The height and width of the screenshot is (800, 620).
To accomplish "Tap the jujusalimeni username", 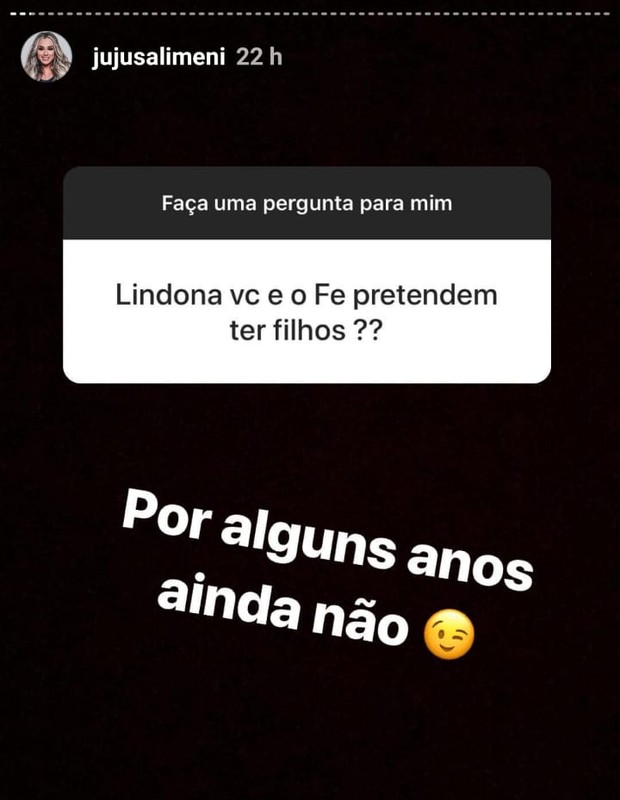I will (x=157, y=57).
